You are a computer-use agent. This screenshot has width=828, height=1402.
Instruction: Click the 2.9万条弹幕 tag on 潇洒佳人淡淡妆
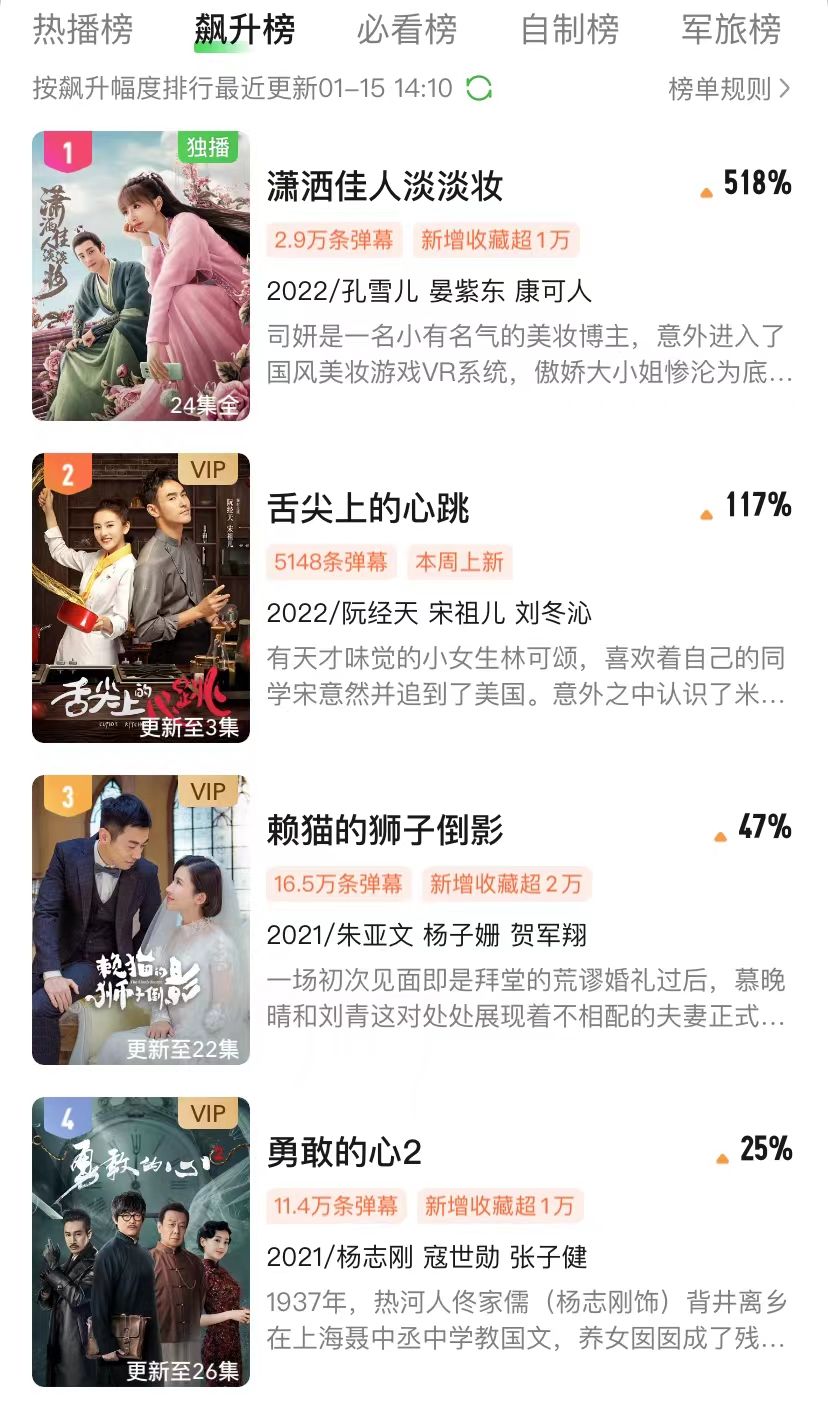(334, 241)
